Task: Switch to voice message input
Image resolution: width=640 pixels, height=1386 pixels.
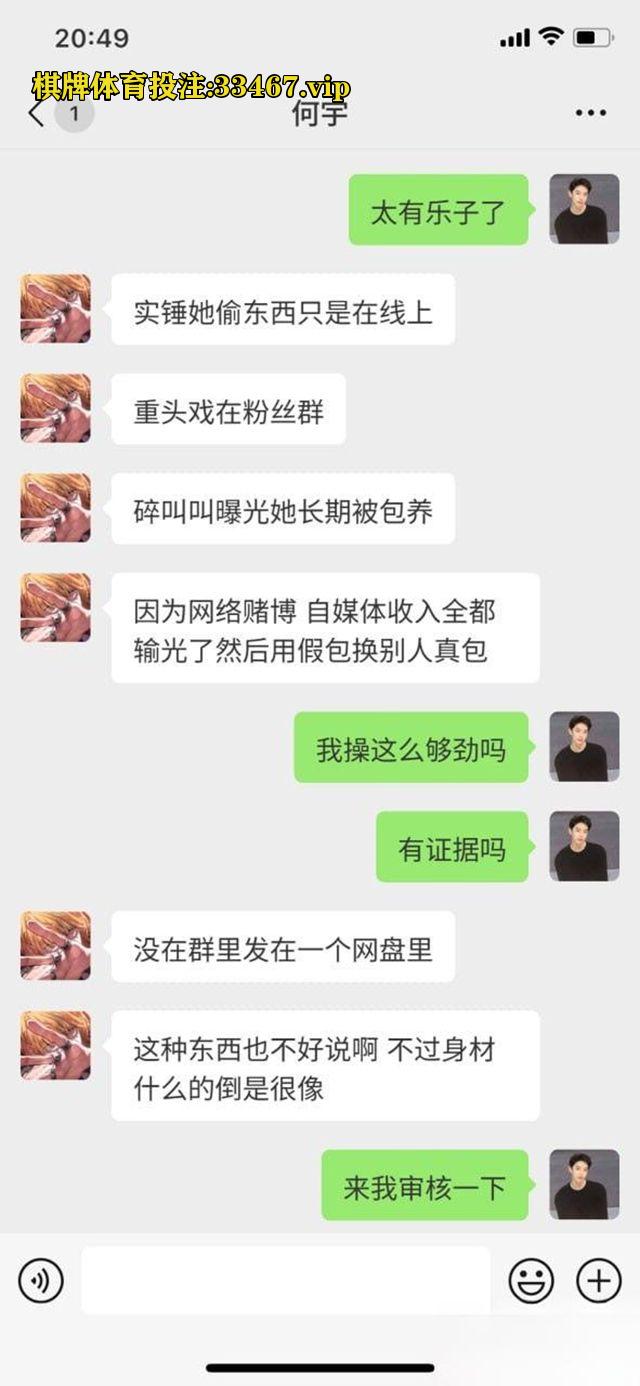Action: click(41, 1280)
